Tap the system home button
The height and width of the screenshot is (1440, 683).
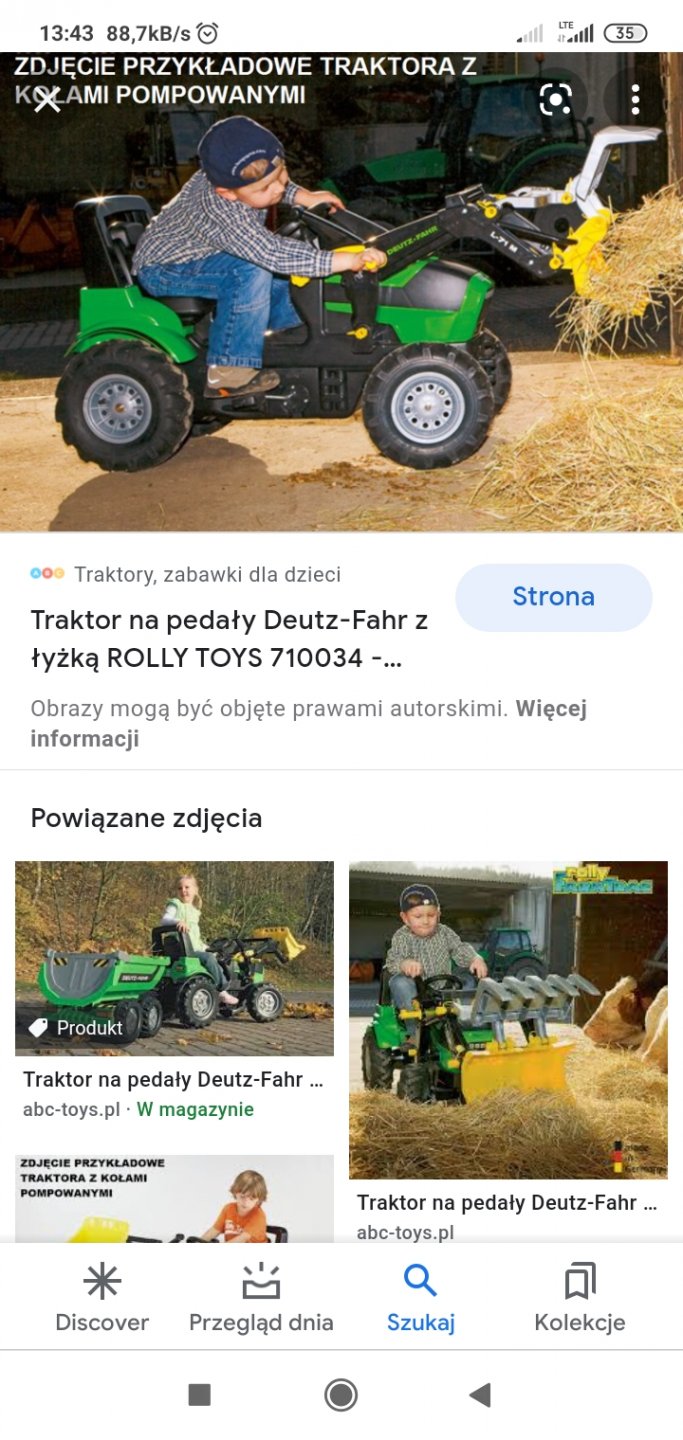click(x=341, y=1395)
